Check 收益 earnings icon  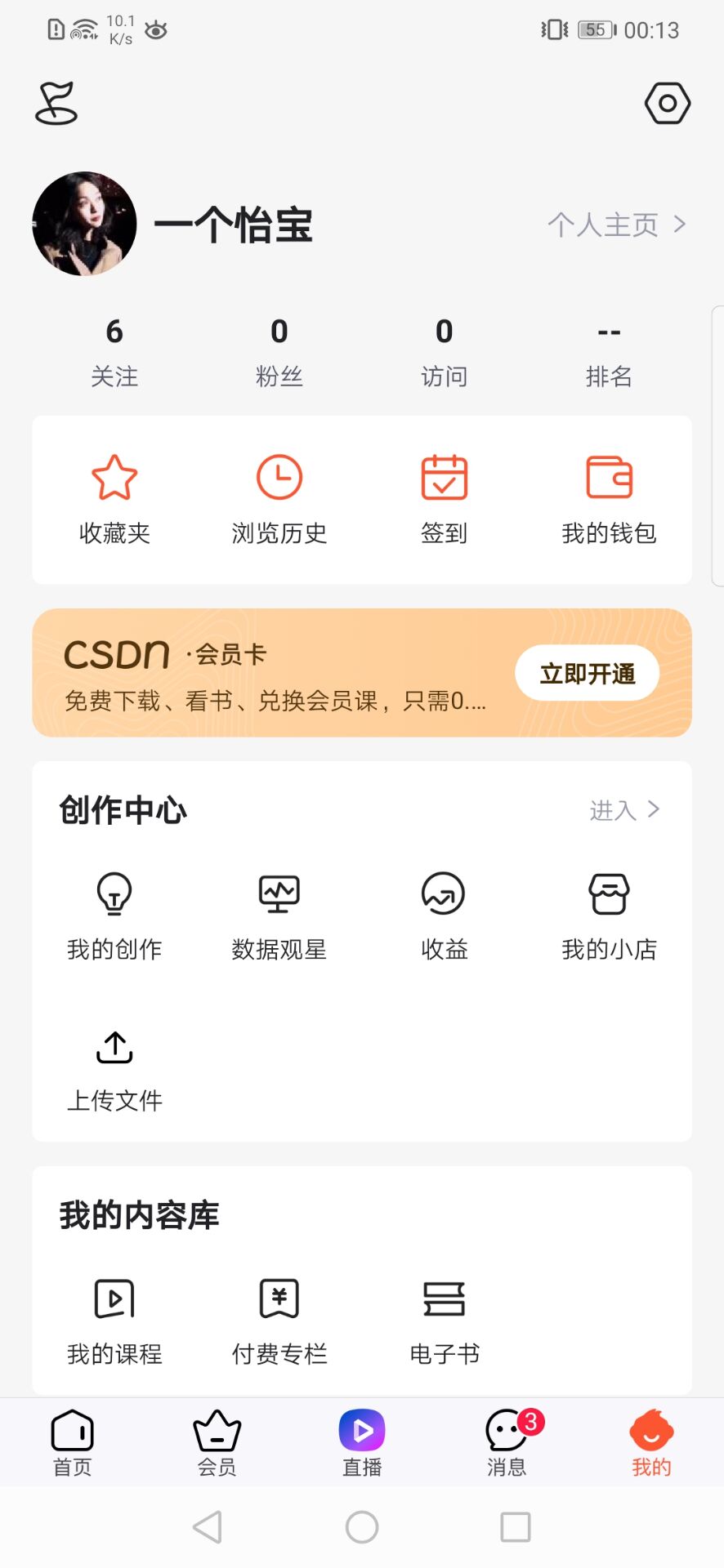(x=444, y=894)
